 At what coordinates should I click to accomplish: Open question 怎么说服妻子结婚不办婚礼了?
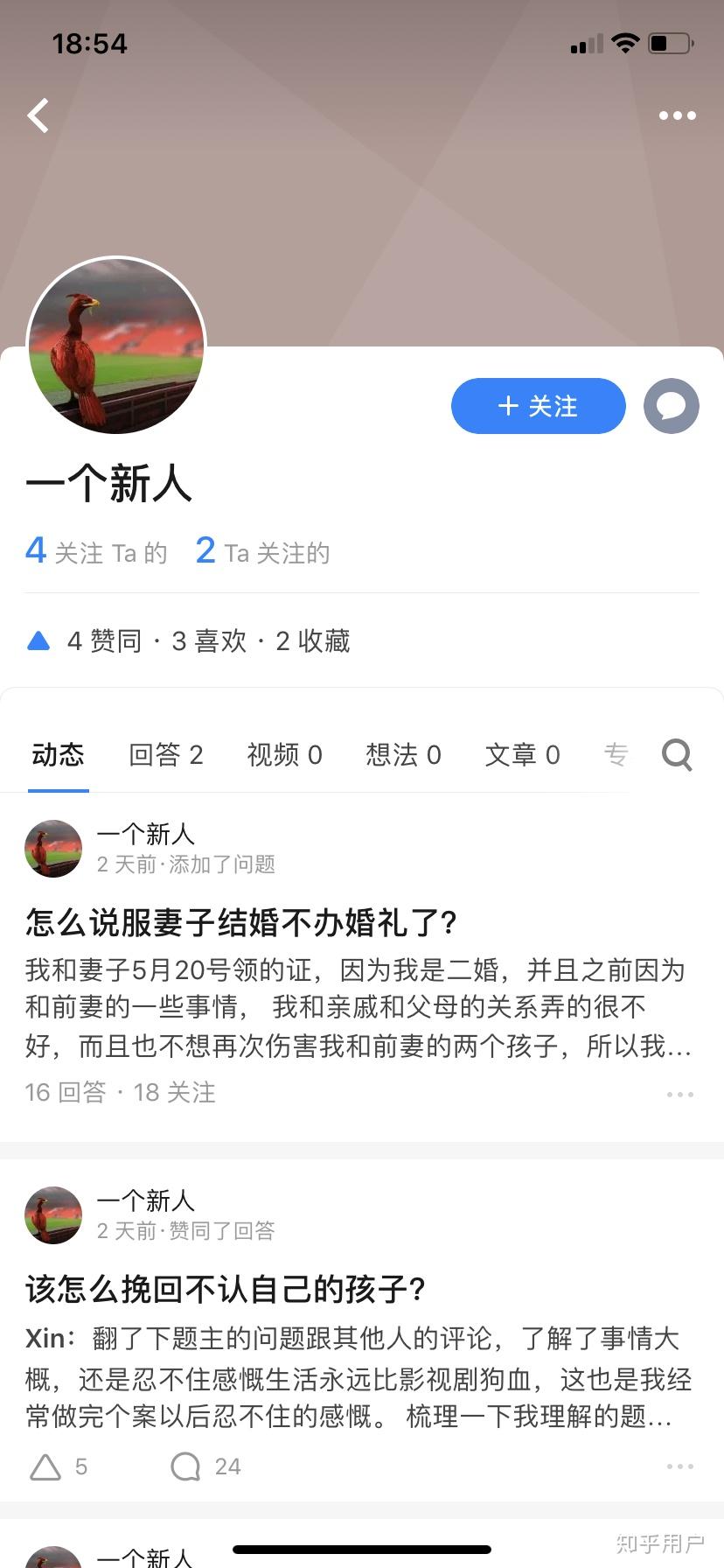[241, 922]
